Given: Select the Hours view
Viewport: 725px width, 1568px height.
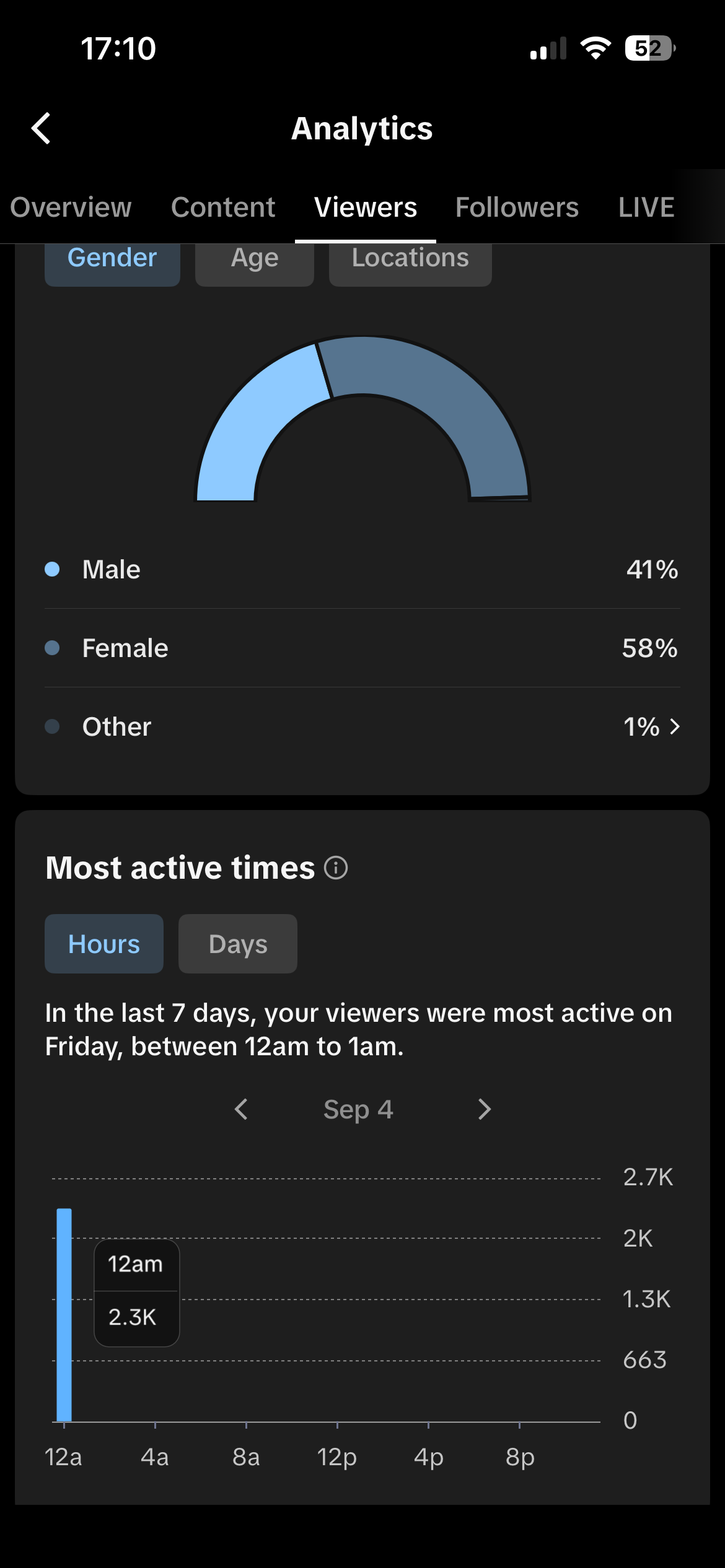Looking at the screenshot, I should coord(104,944).
